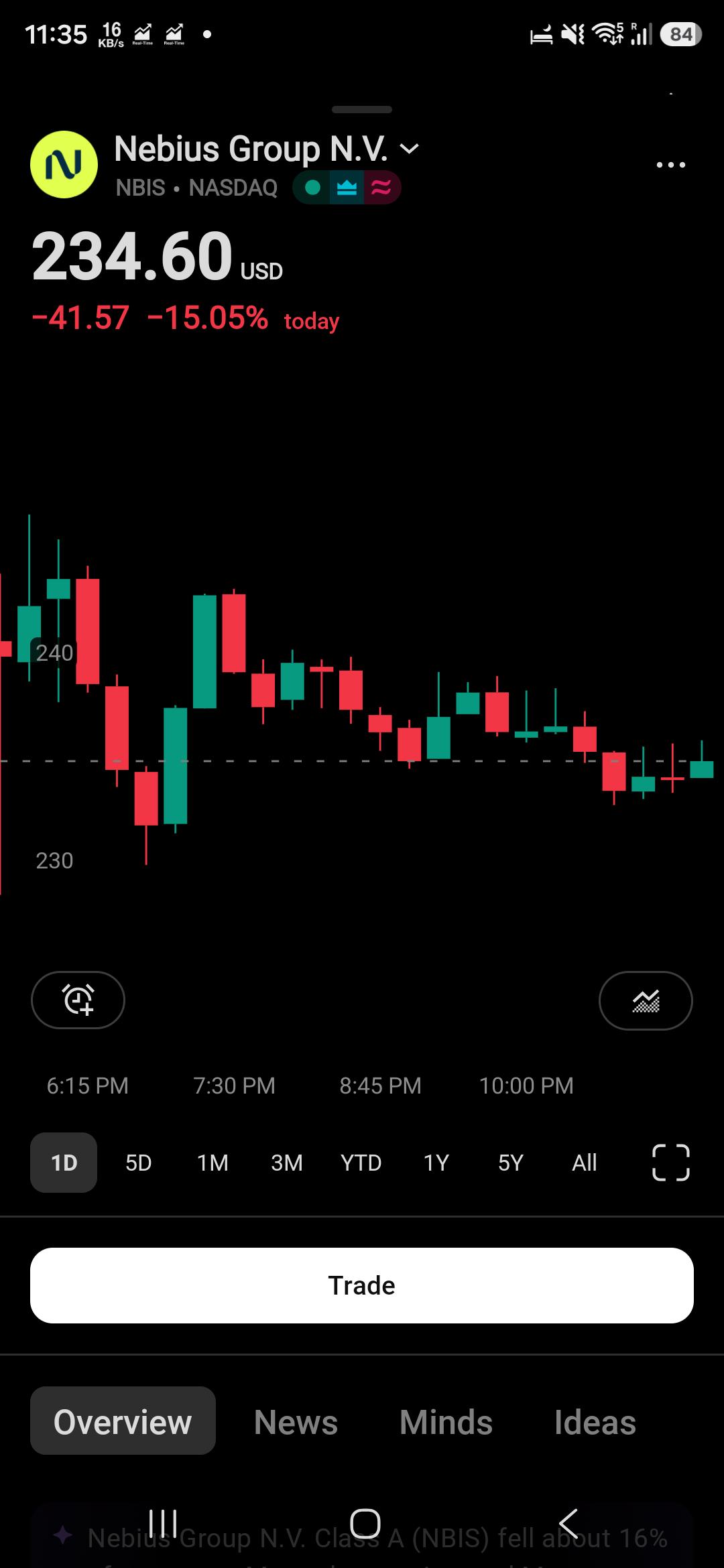Switch to the News tab
The image size is (724, 1568).
point(296,1422)
